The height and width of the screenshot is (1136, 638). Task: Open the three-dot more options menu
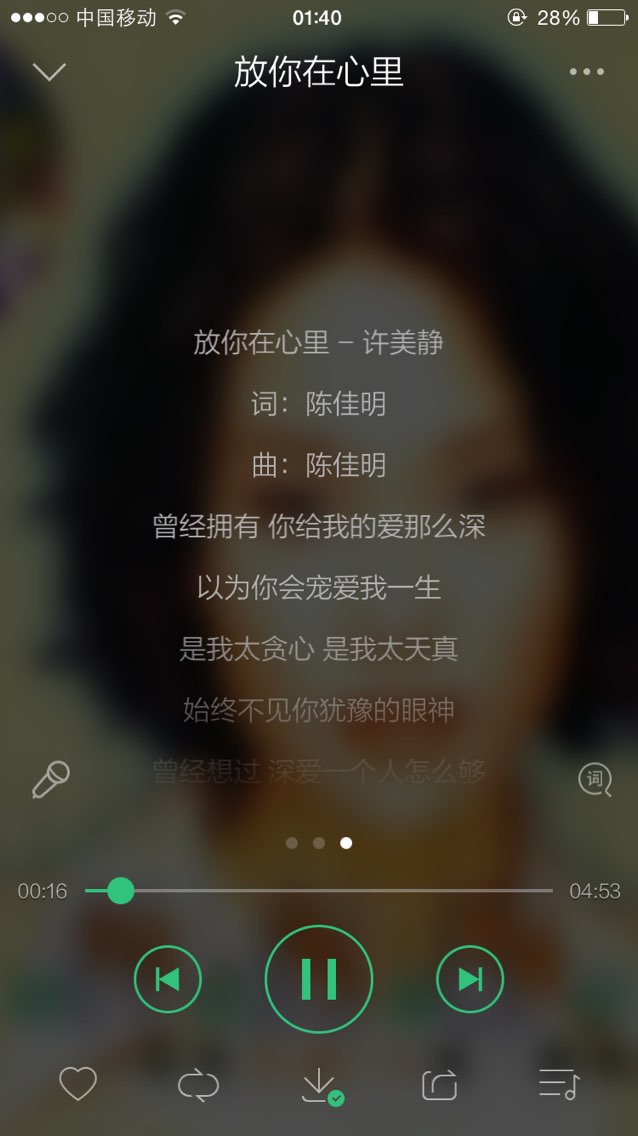click(x=586, y=72)
